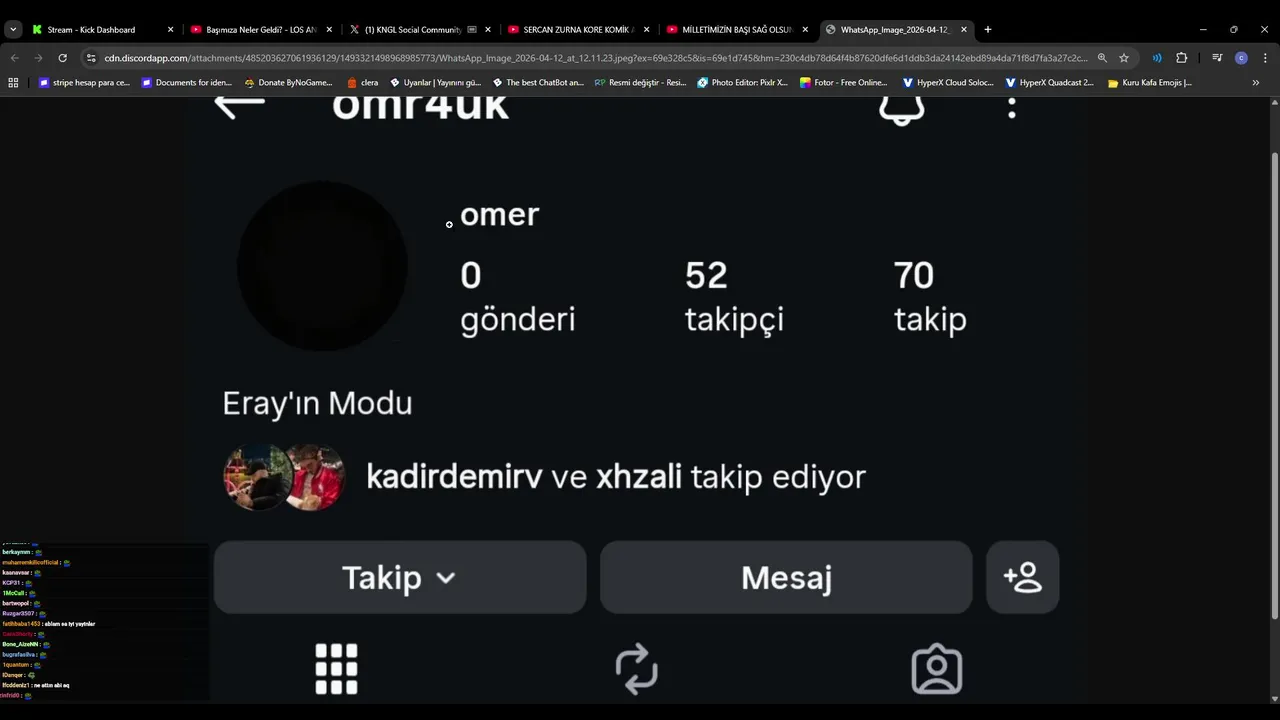
Task: Open the Chrome three-dot menu
Action: (1265, 58)
